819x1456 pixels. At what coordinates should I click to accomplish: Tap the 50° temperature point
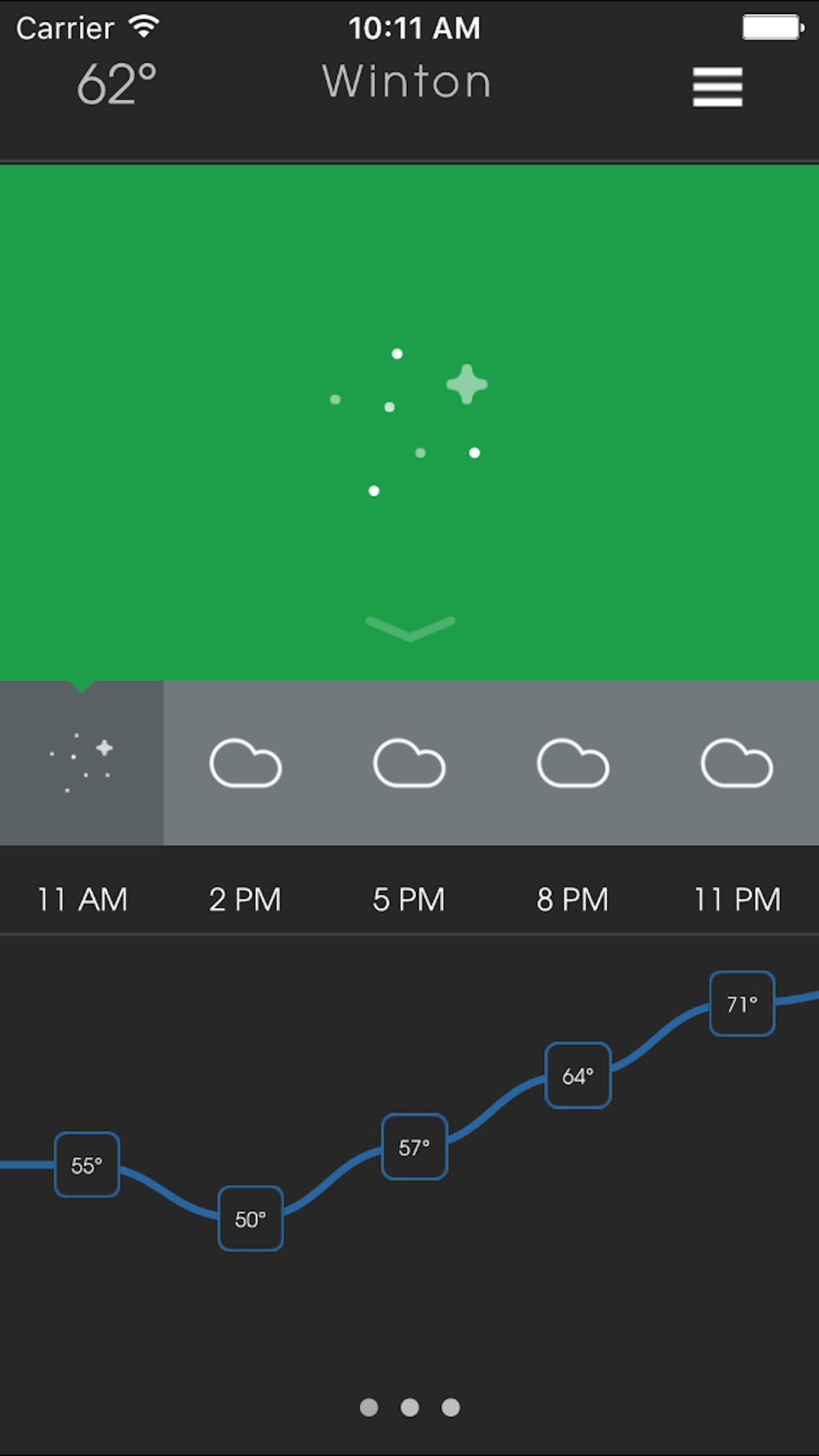[251, 1219]
